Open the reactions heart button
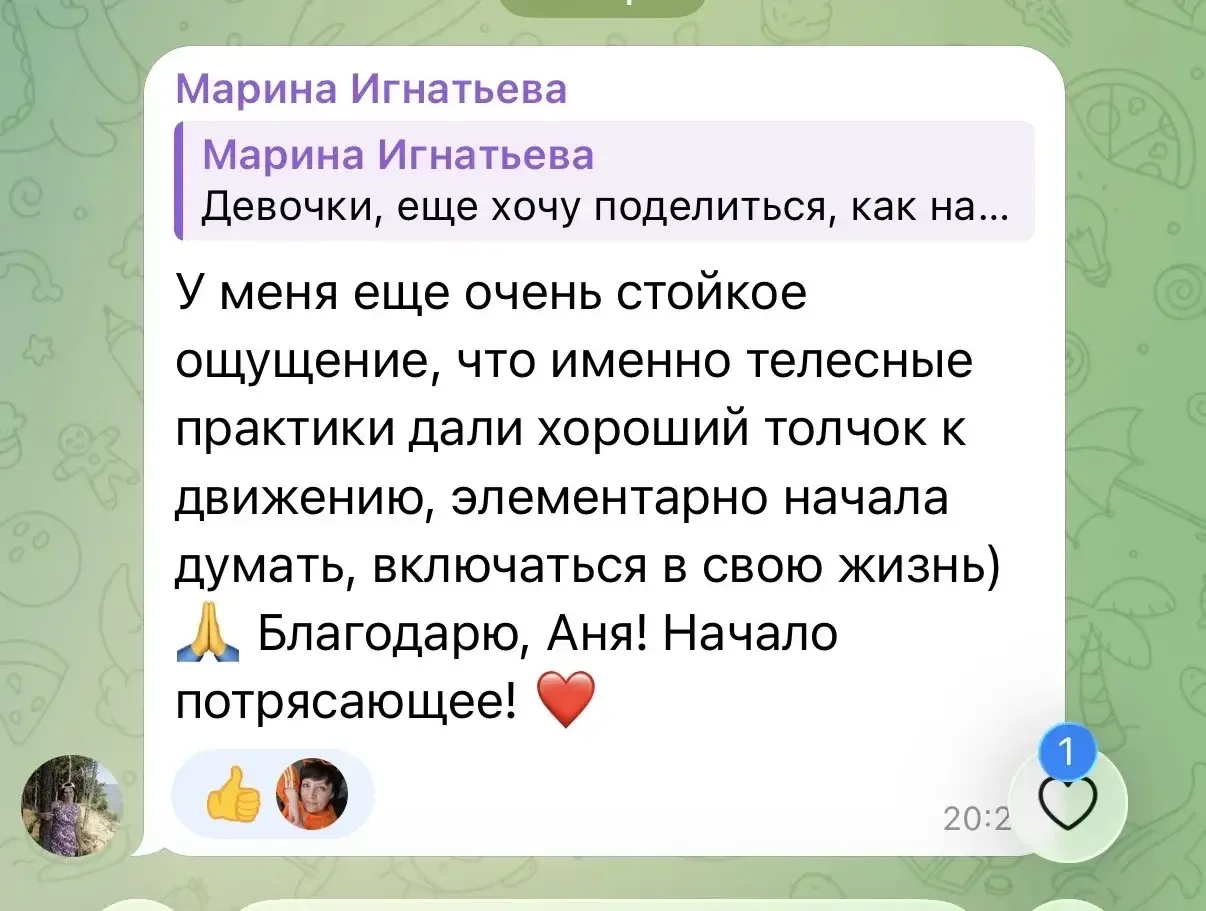 pos(1067,802)
